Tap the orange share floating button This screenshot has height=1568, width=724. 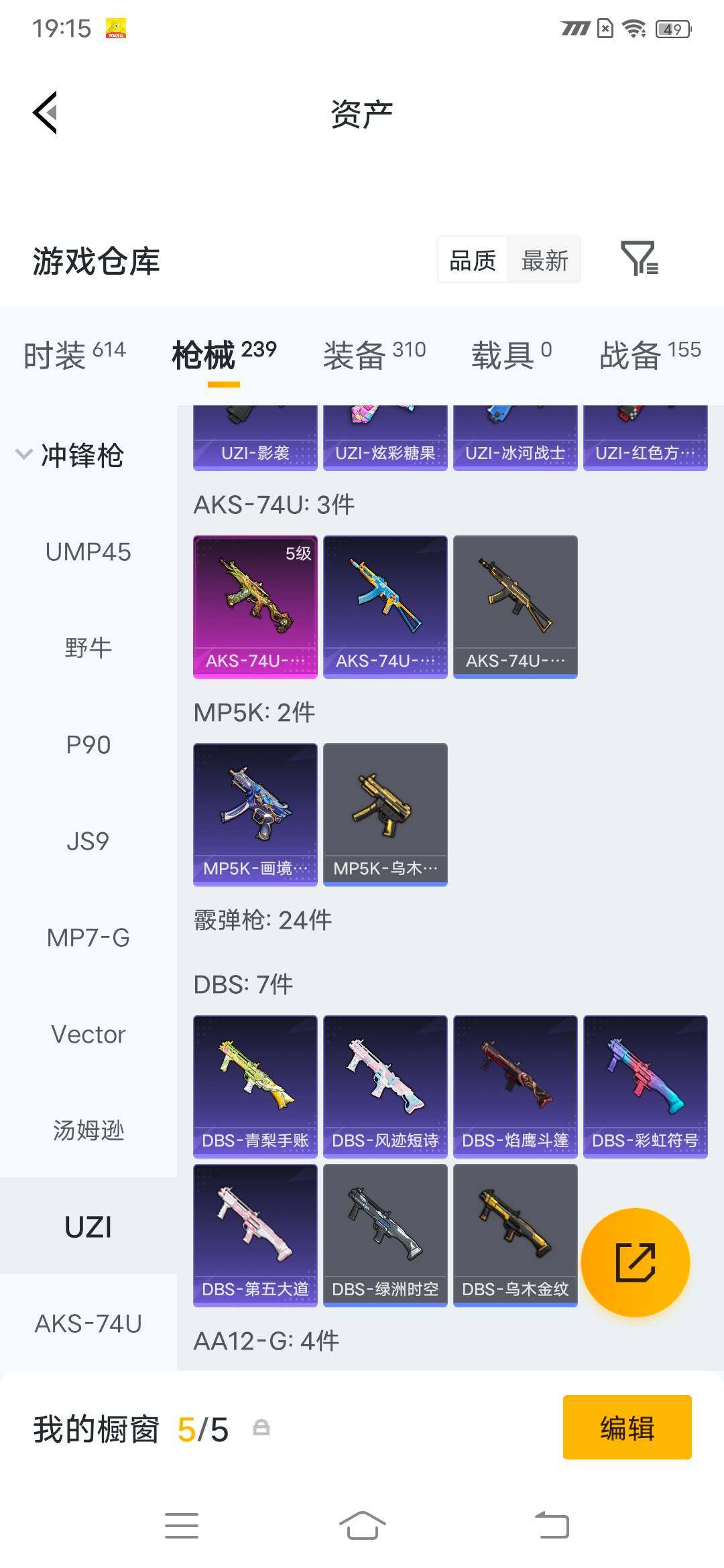tap(635, 1262)
